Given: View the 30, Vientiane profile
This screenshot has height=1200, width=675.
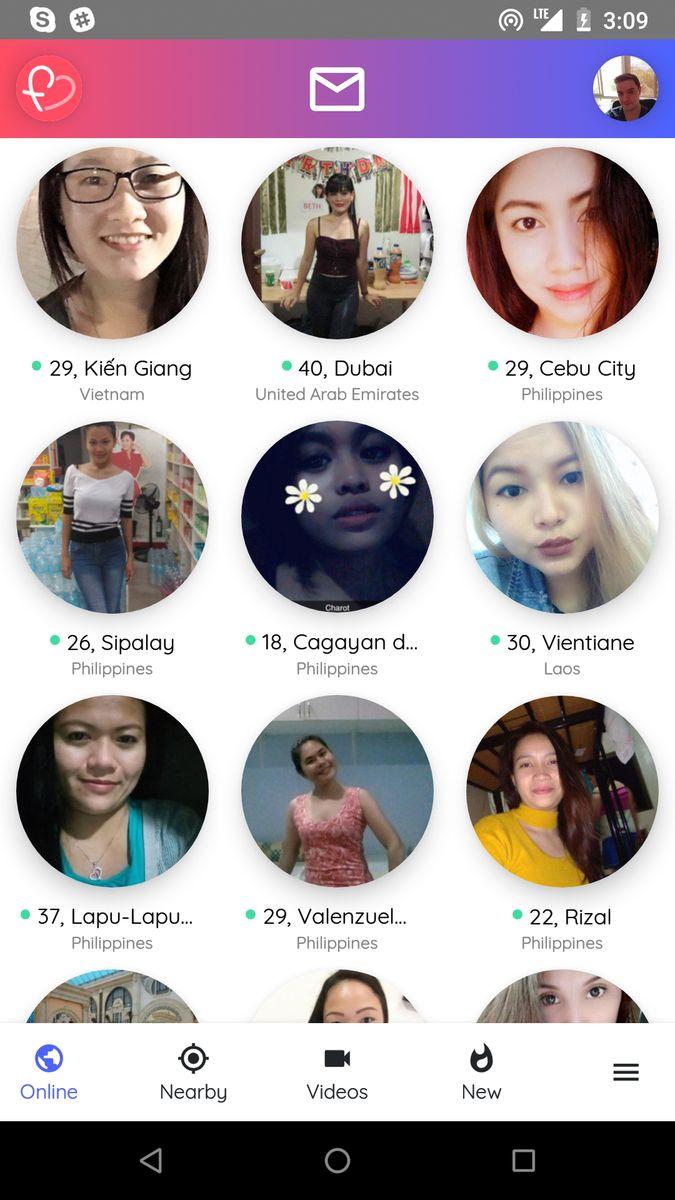Looking at the screenshot, I should [562, 517].
